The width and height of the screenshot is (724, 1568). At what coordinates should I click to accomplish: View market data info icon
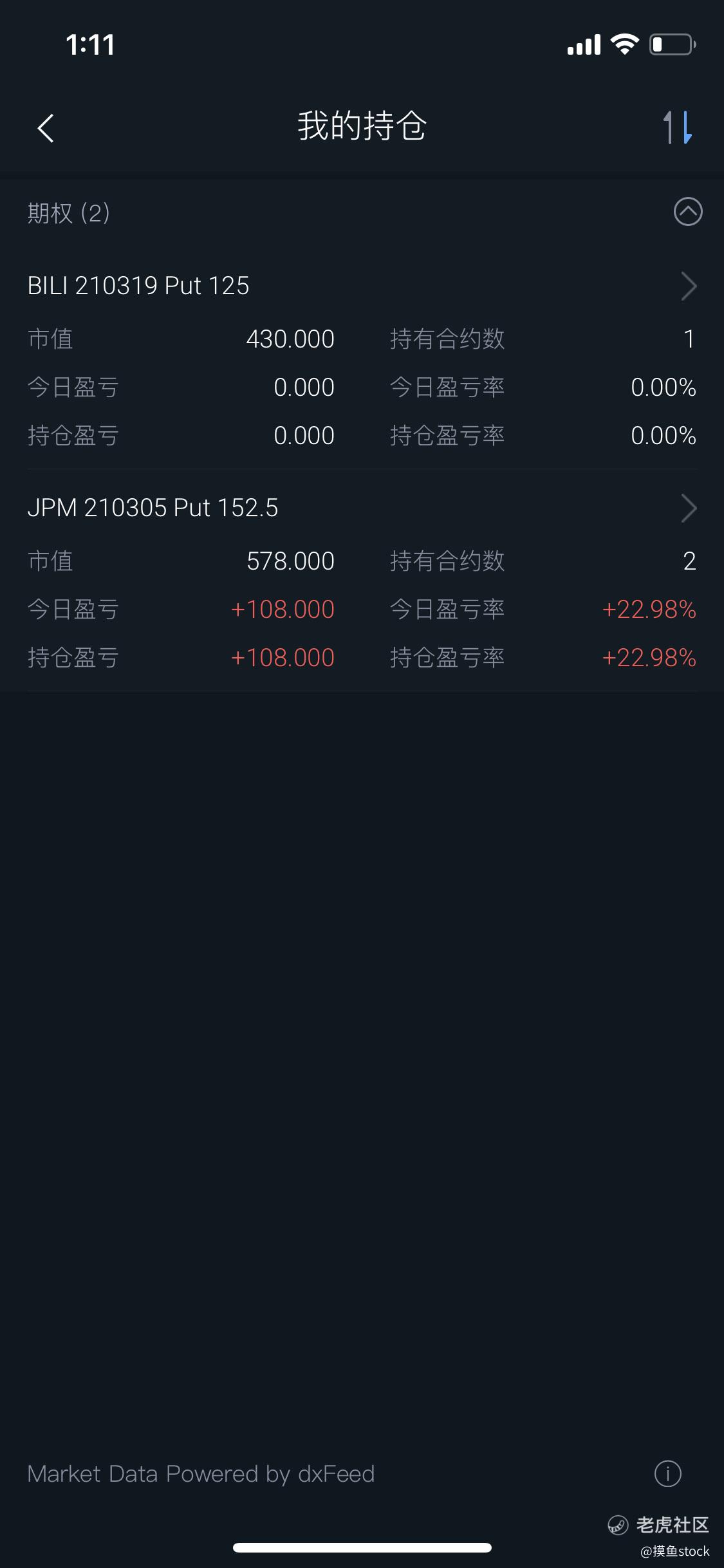(668, 1473)
